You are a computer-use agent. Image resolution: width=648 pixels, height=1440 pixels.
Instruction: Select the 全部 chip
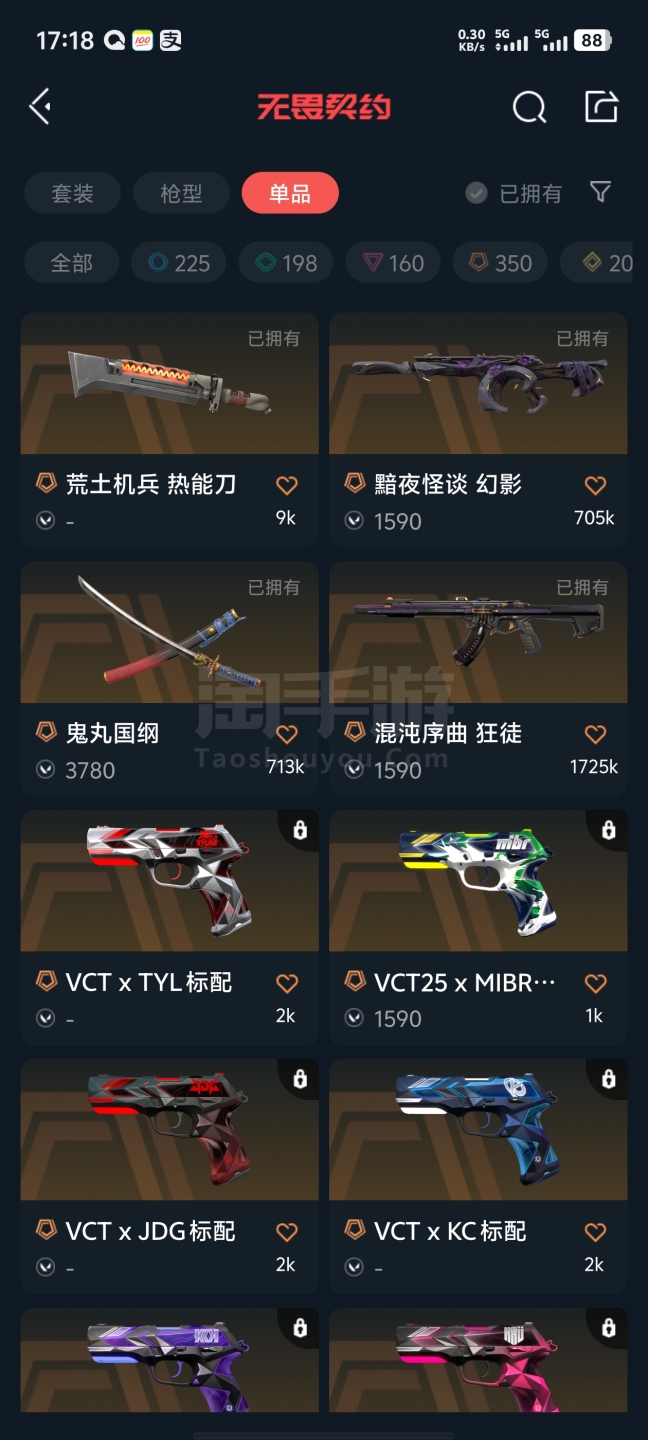pos(72,263)
